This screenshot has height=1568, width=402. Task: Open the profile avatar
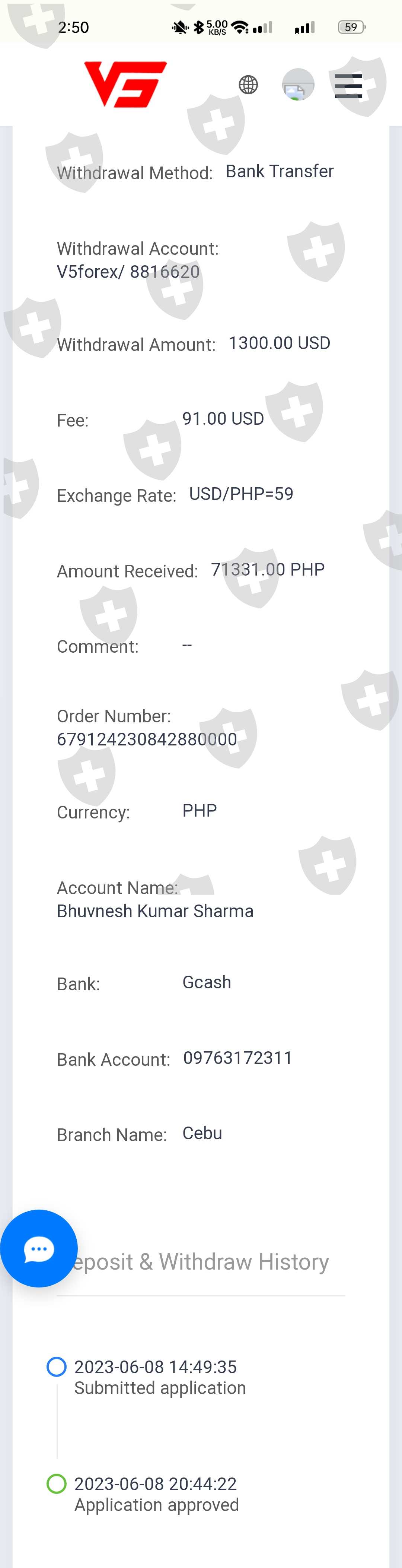(x=298, y=85)
